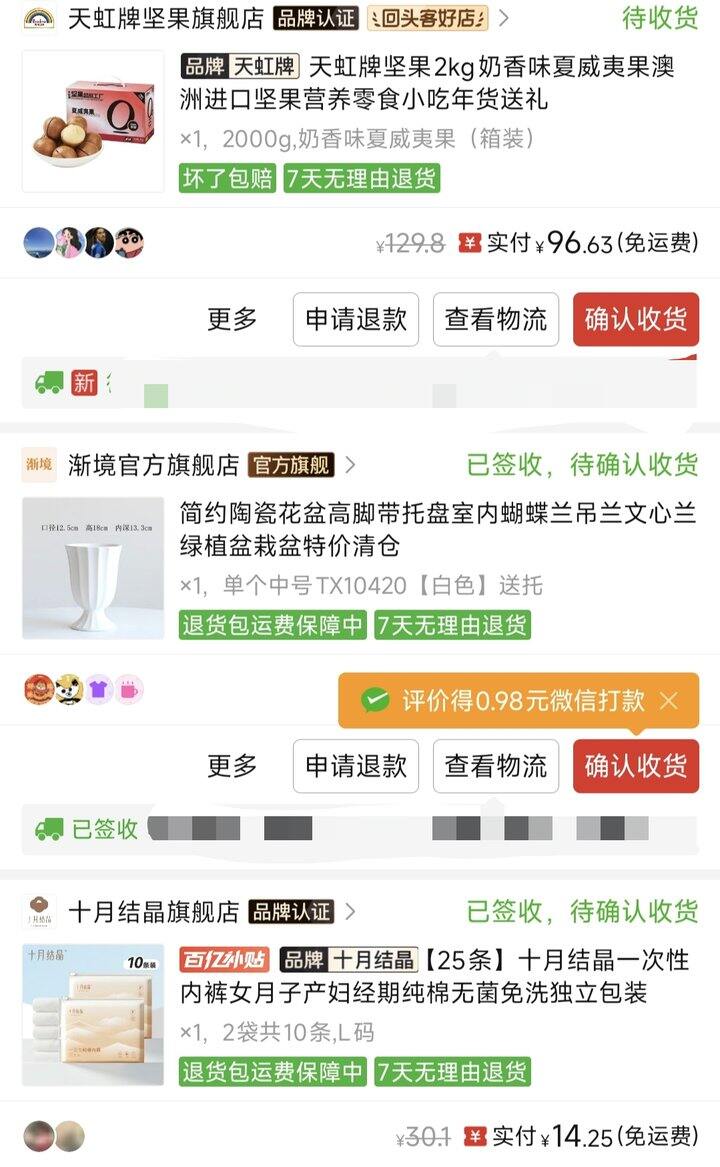Open 天虹牌坚果旗舰店 store page
The width and height of the screenshot is (720, 1167).
tap(166, 18)
